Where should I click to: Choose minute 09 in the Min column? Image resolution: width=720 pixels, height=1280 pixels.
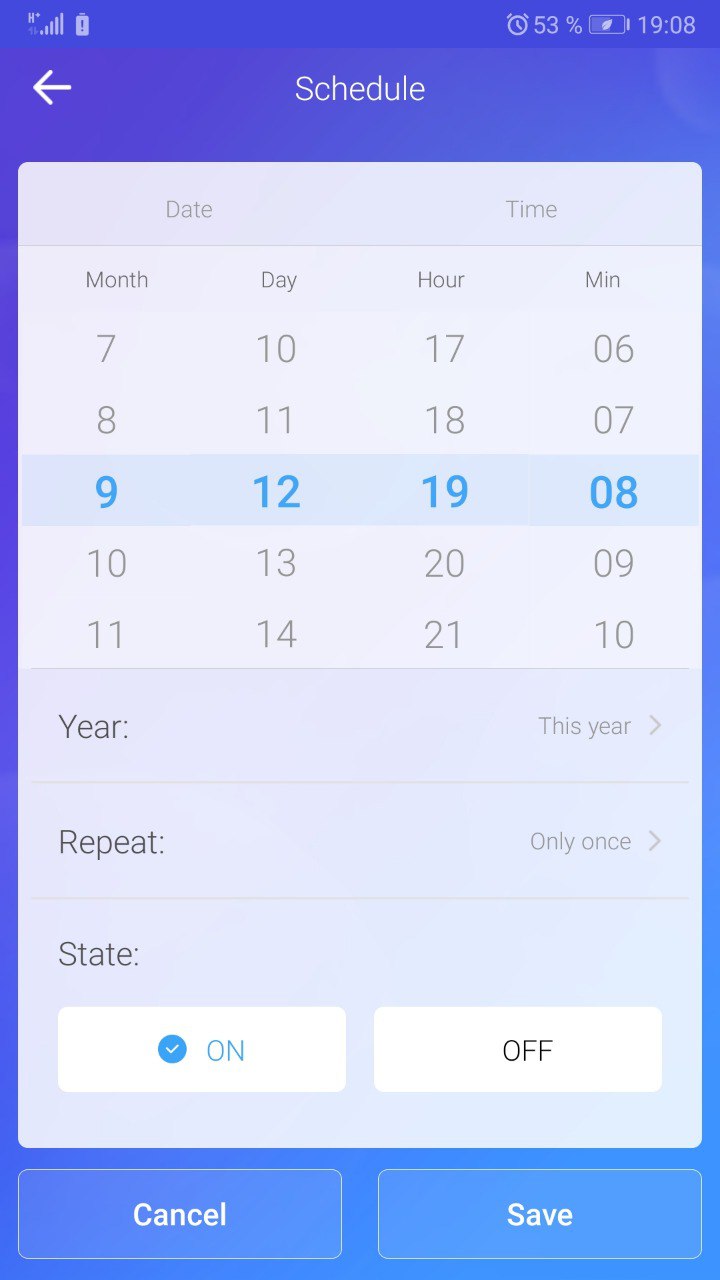613,564
